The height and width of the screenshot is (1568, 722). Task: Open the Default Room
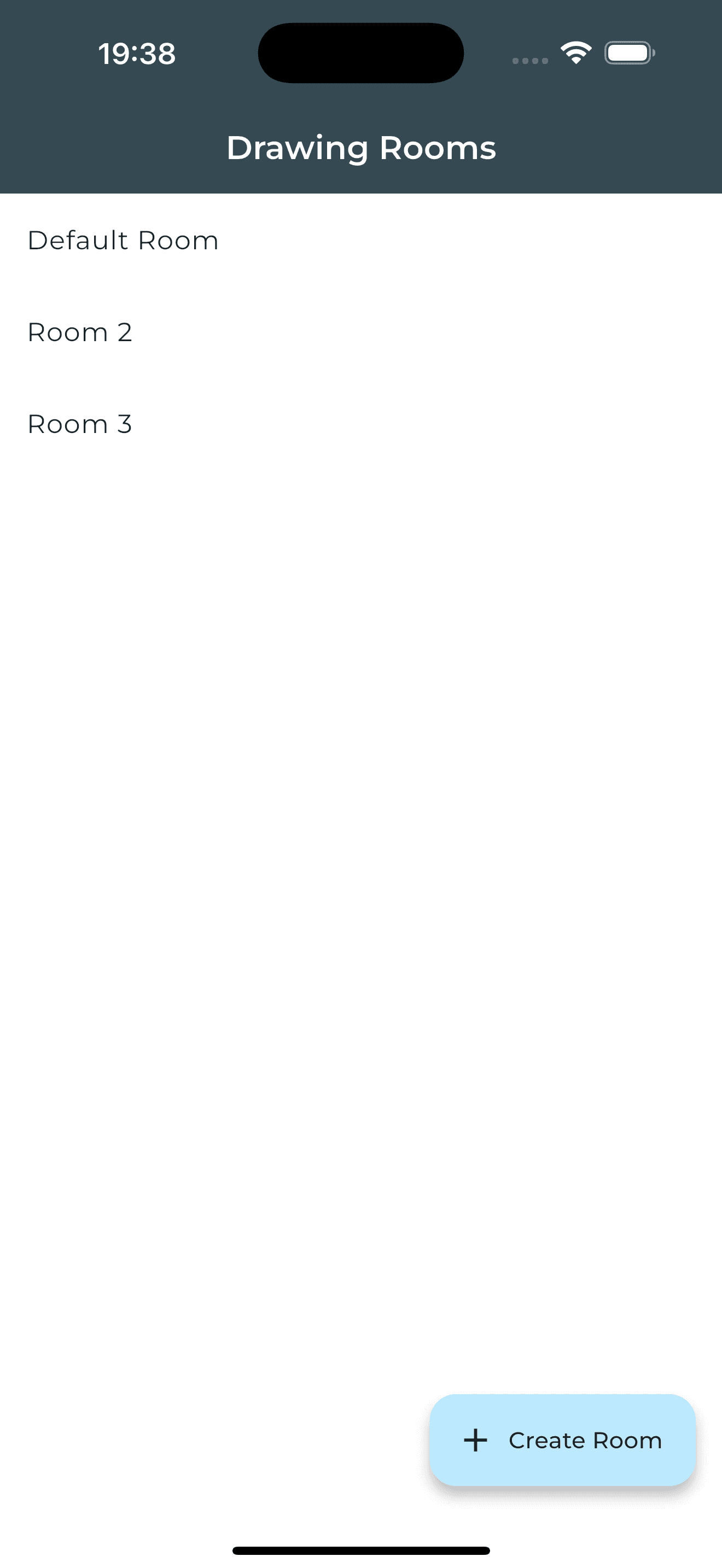[123, 241]
